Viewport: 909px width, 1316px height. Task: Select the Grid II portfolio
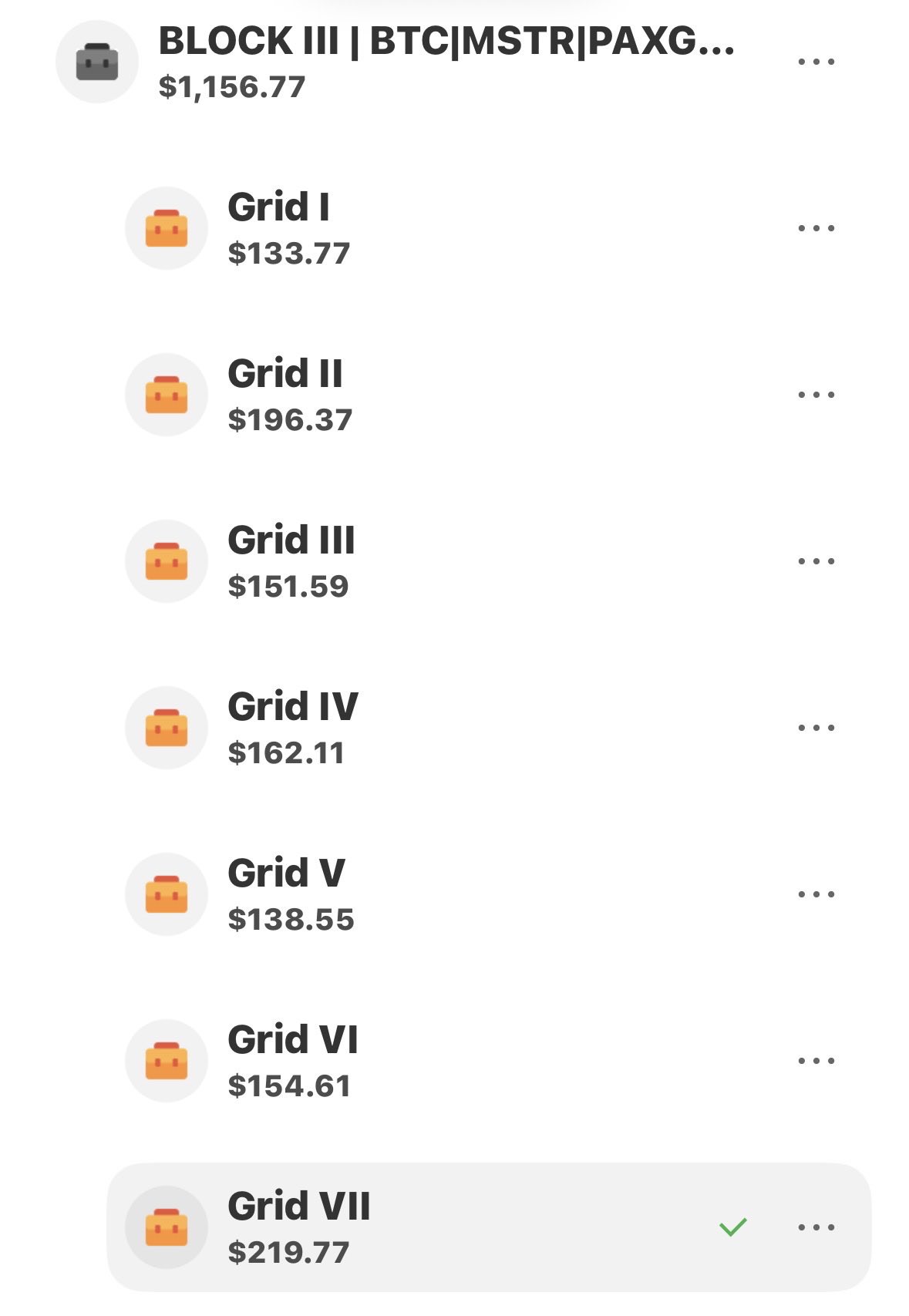click(288, 395)
